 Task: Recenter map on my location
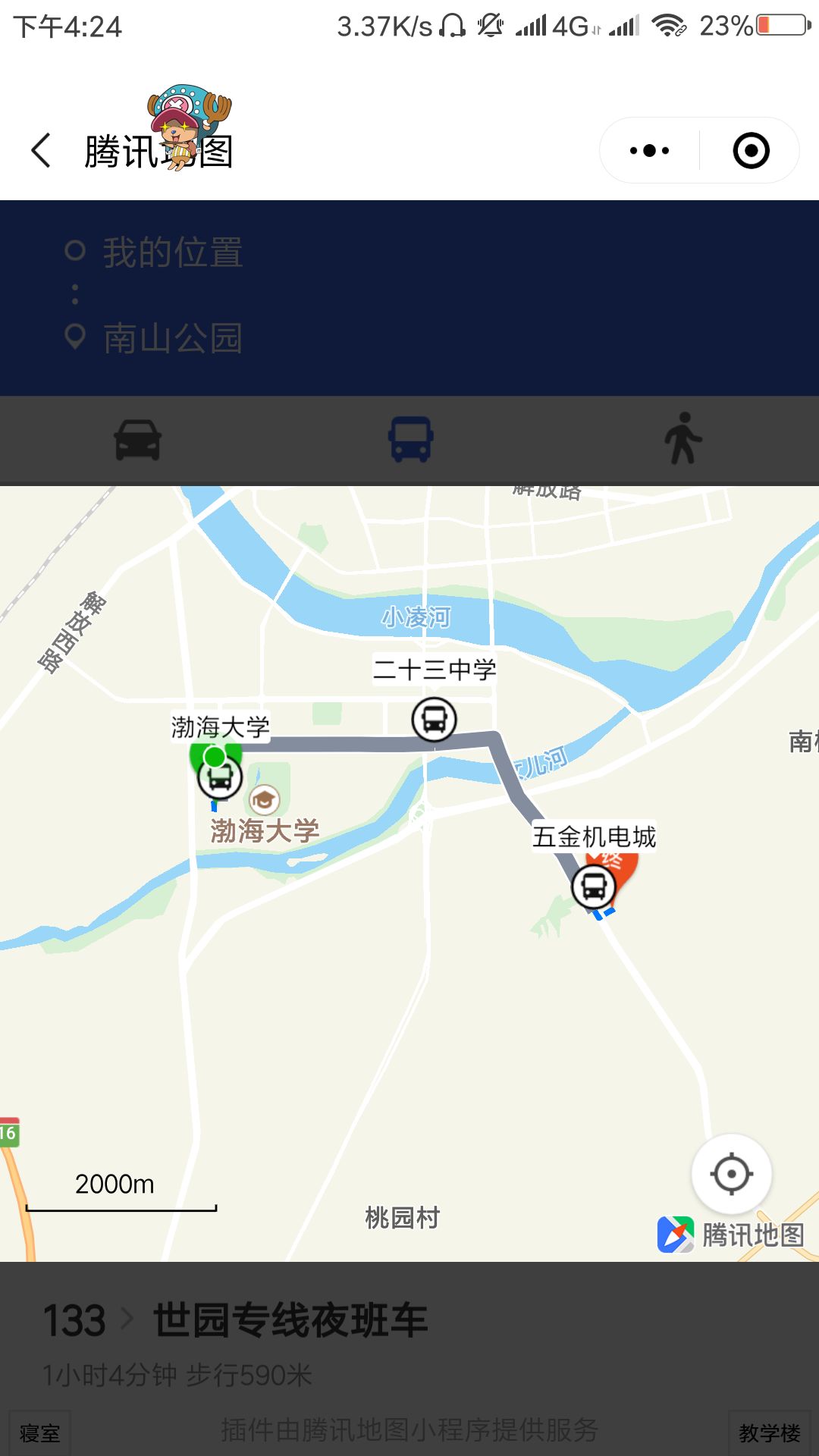(732, 1174)
